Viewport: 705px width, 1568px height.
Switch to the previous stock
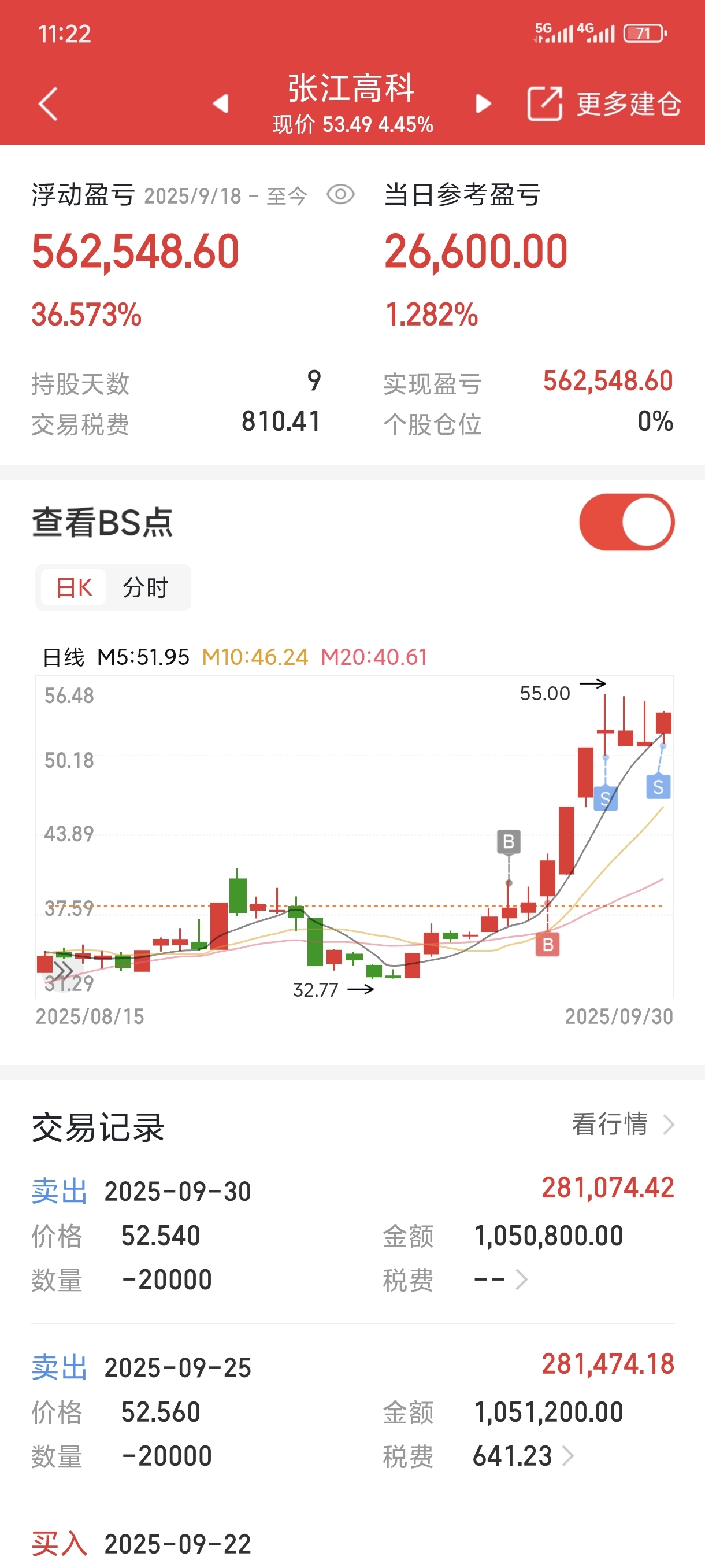(x=221, y=104)
